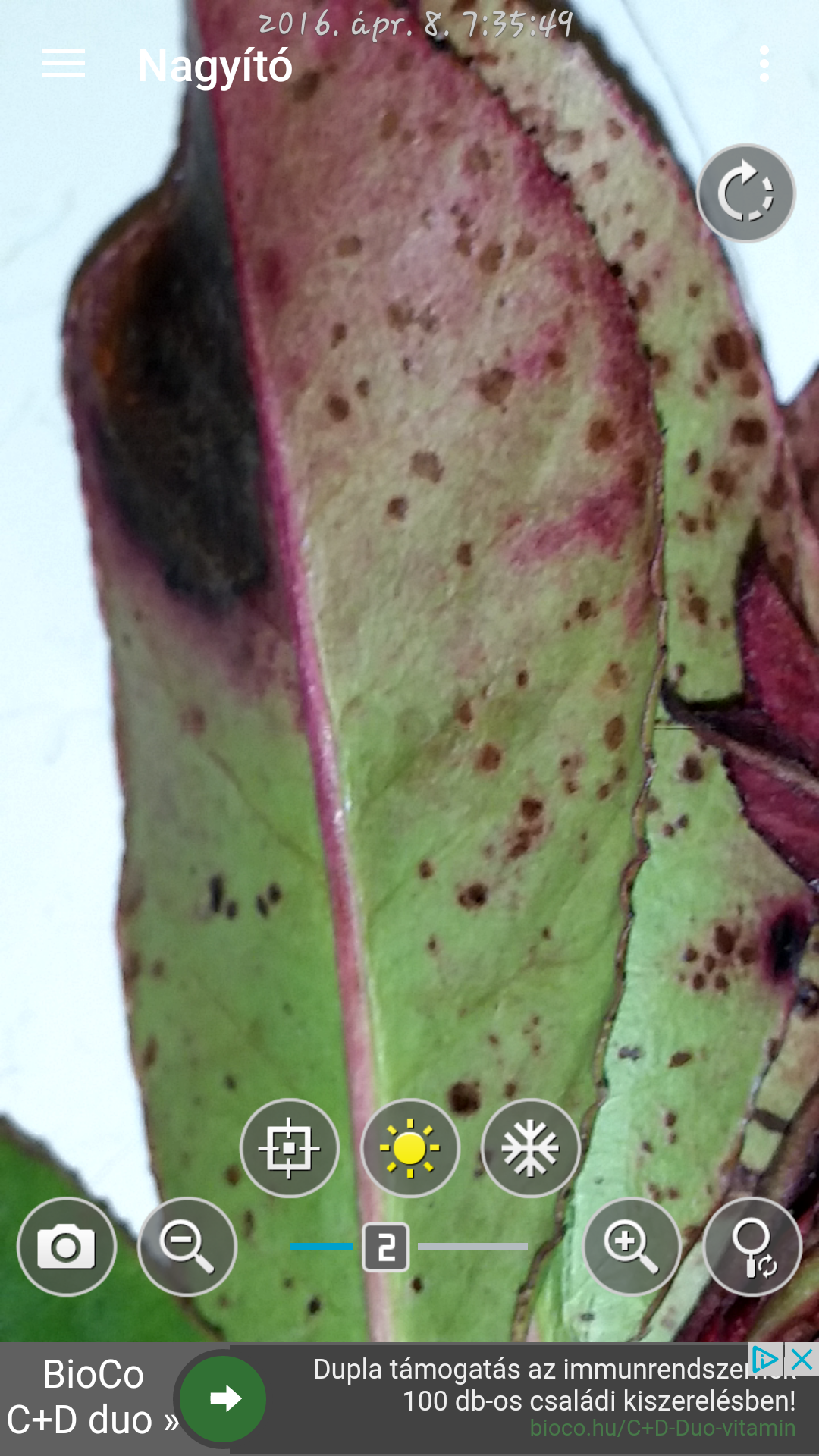Open the BioCo C+D duo ad arrow
Viewport: 819px width, 1456px height.
224,1398
